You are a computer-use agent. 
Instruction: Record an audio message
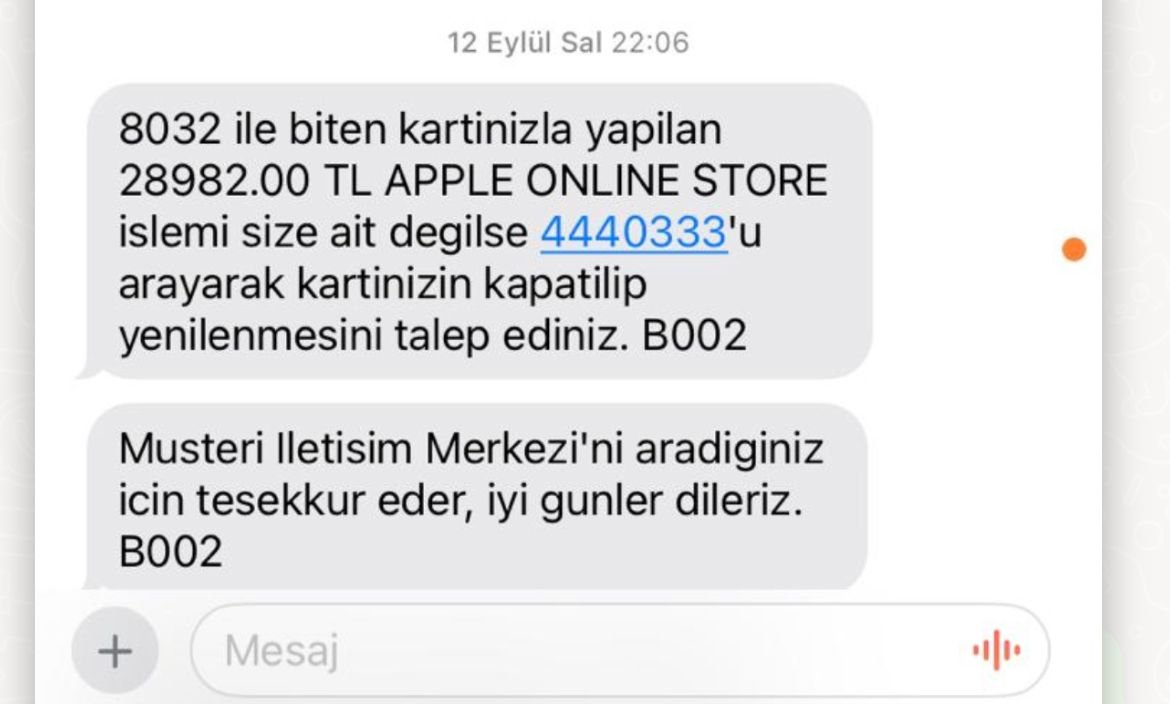point(997,651)
